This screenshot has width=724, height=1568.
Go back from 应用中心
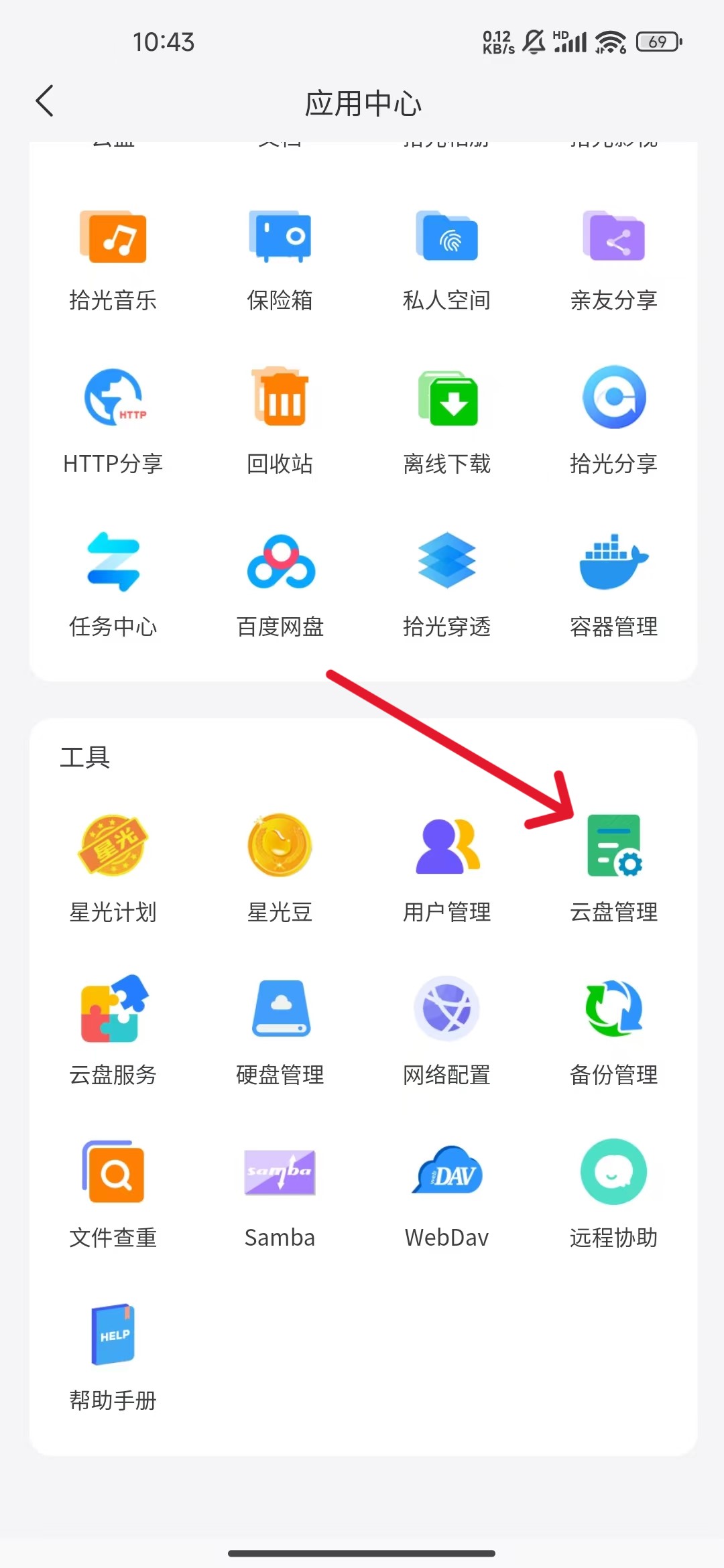45,102
